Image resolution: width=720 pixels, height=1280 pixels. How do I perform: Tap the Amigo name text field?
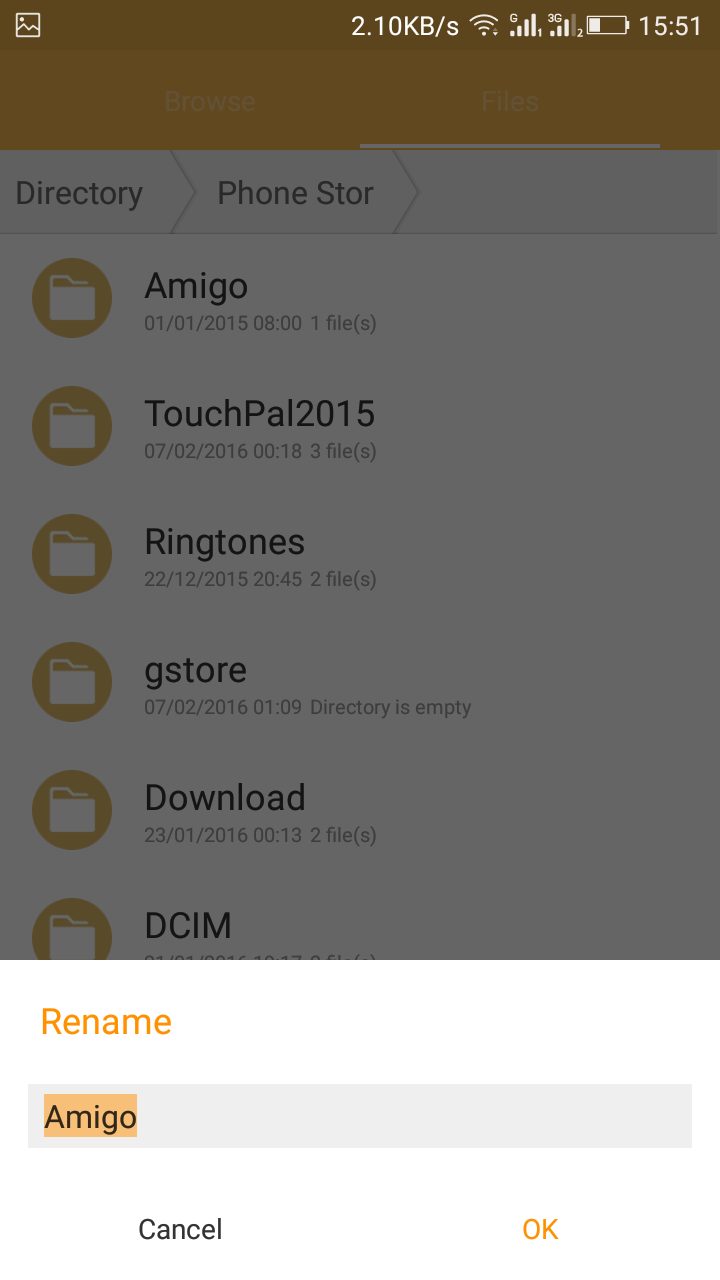point(360,1116)
